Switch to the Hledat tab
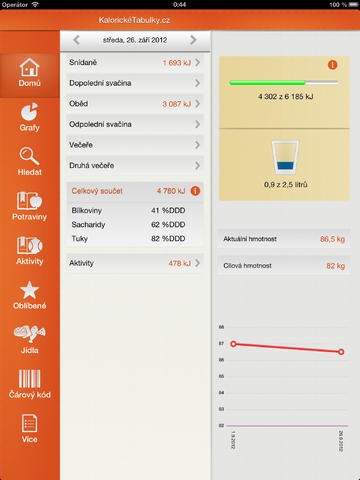This screenshot has height=480, width=360. [30, 162]
